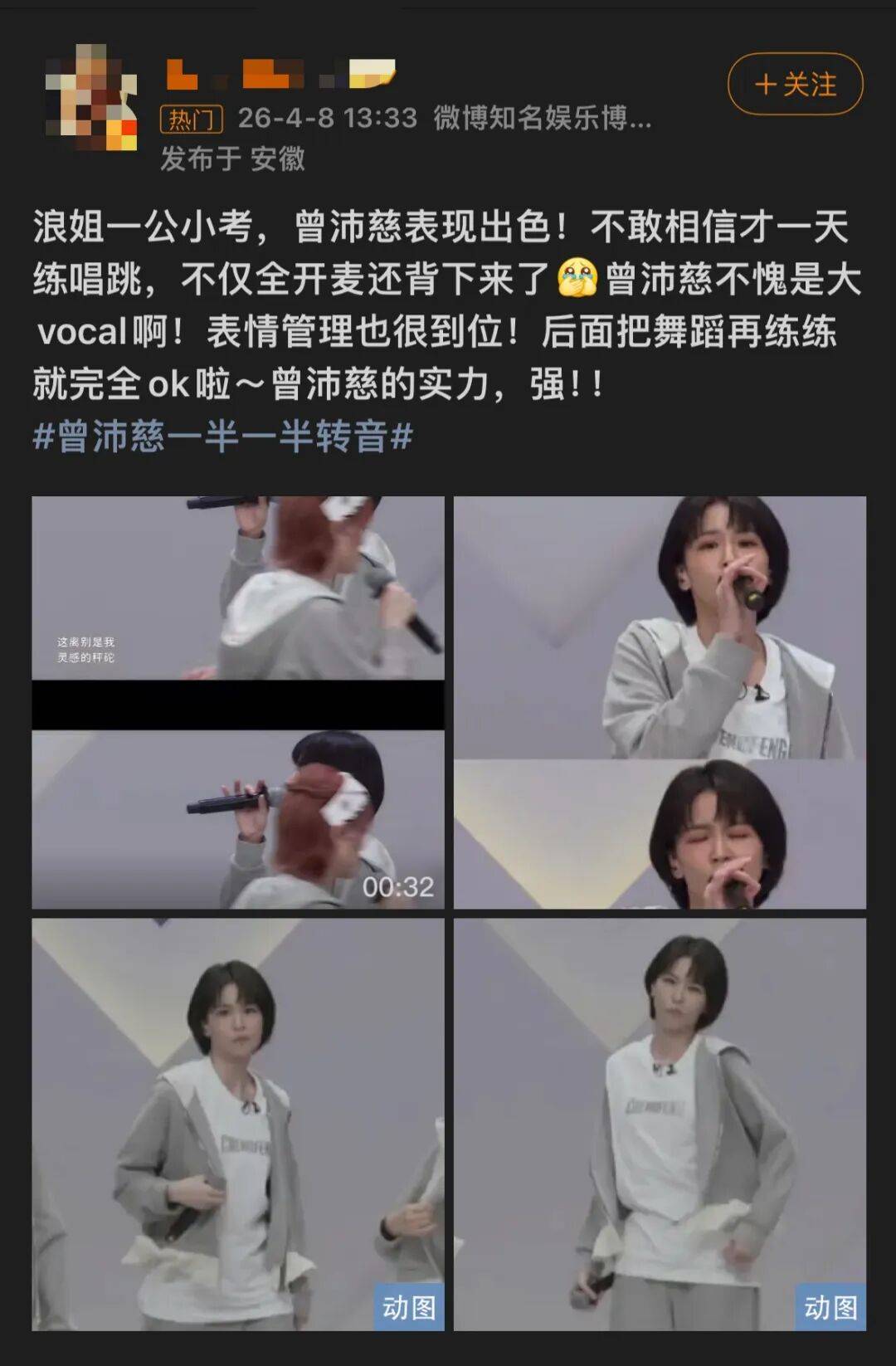Open the hashtag #曾沛慈一半一半转音#

coord(222,437)
